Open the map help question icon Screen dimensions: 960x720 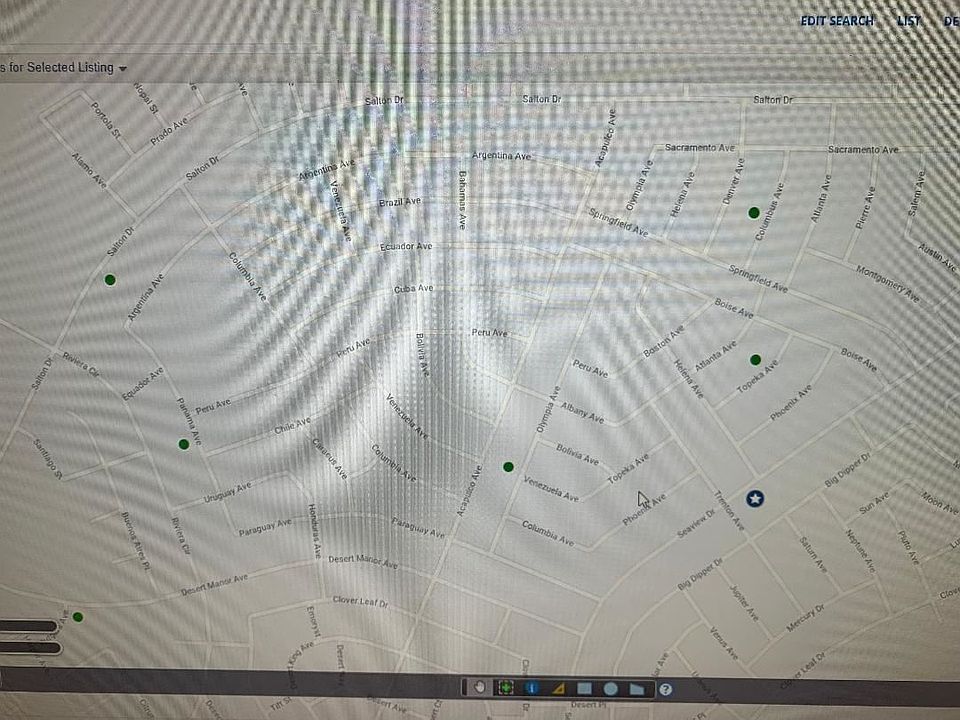pos(666,688)
